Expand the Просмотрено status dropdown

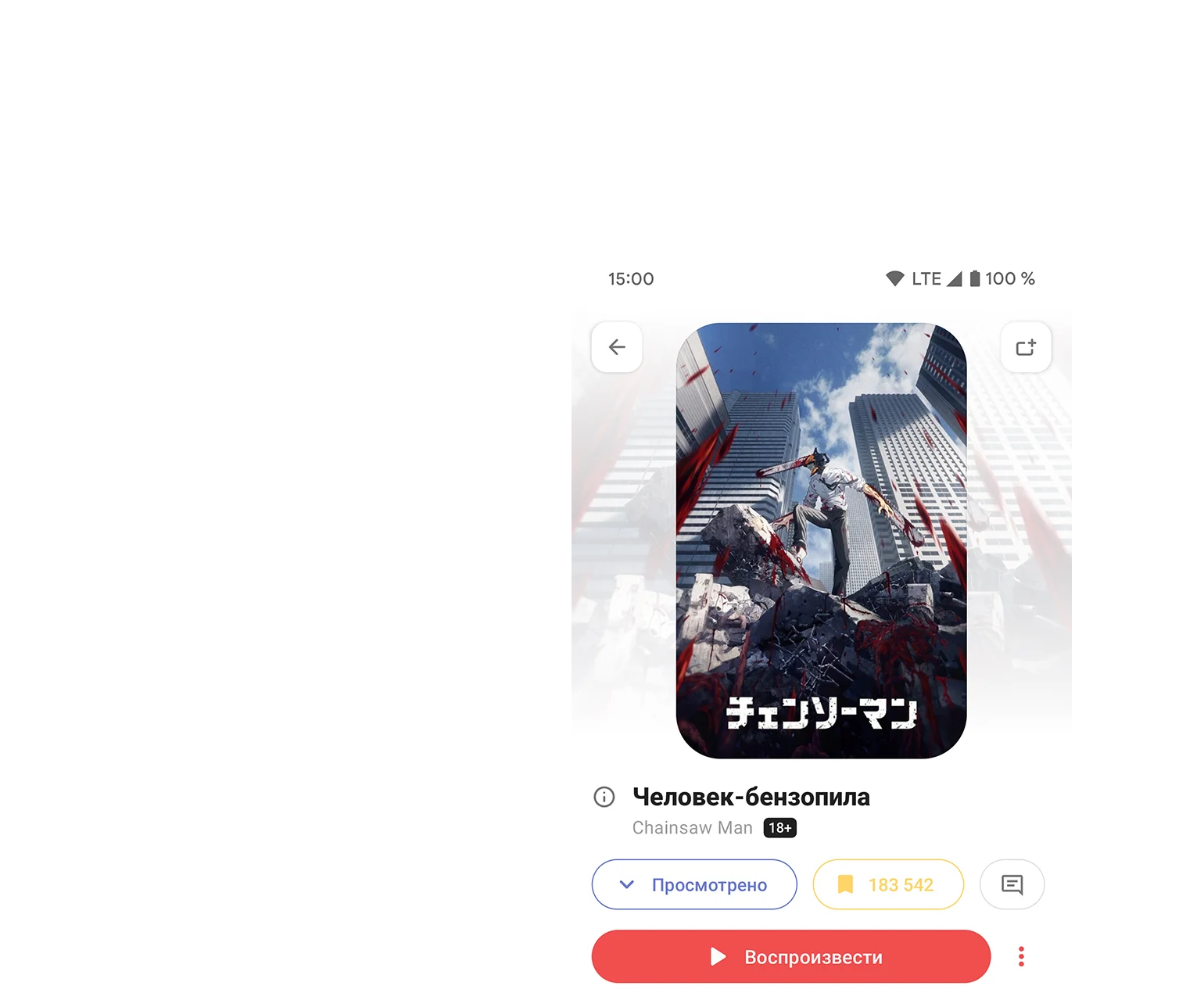point(694,885)
